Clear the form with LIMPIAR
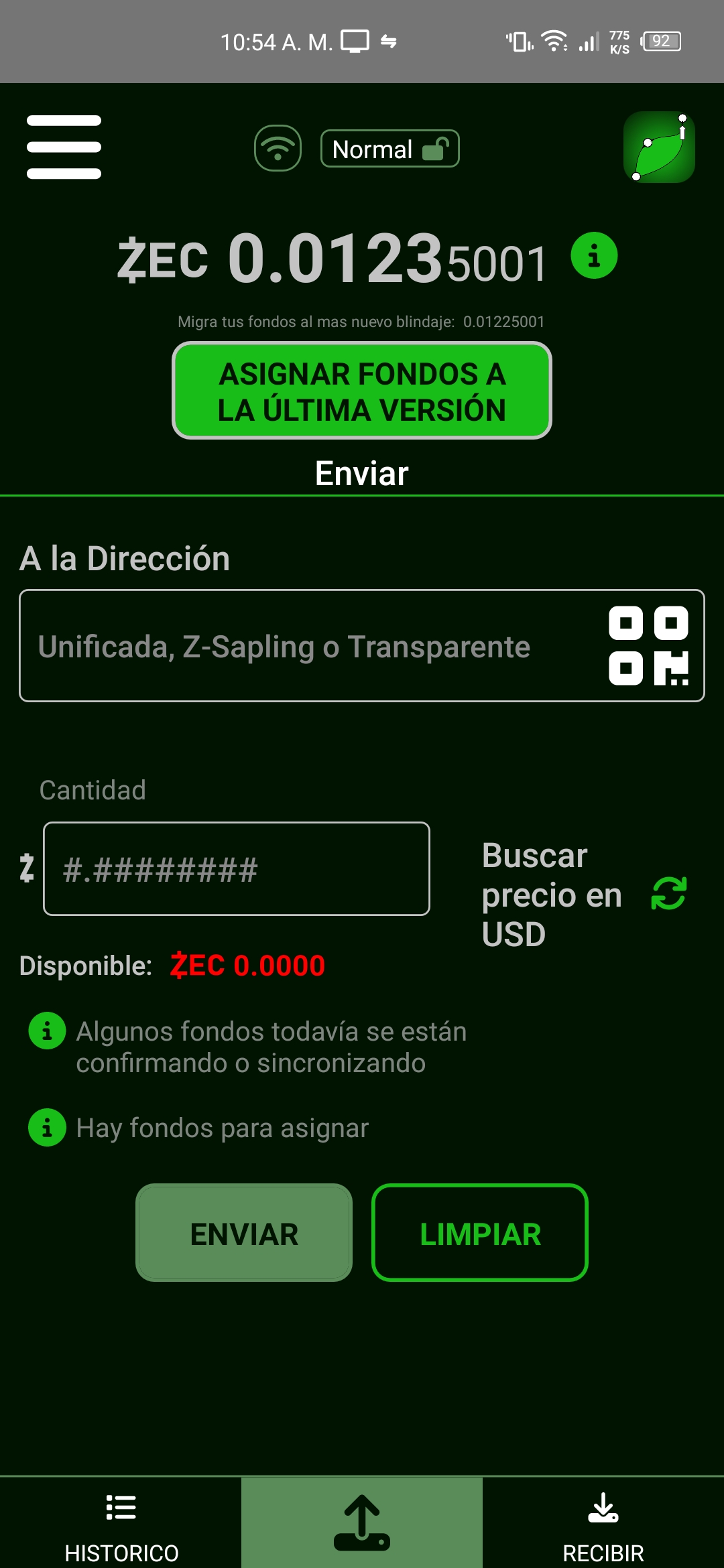Screen dimensions: 724x1568 (480, 1233)
